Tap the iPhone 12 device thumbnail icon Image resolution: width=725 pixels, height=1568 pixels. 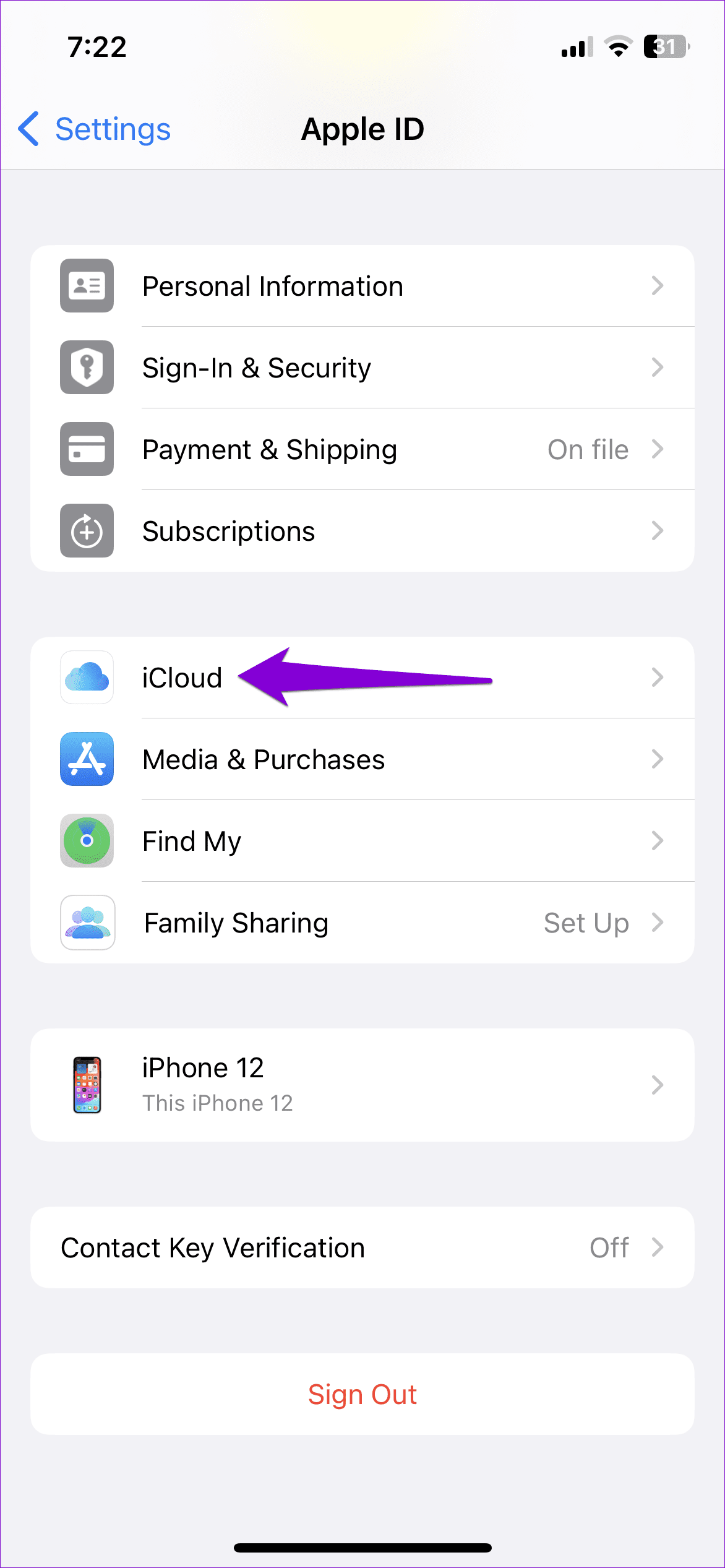87,1084
